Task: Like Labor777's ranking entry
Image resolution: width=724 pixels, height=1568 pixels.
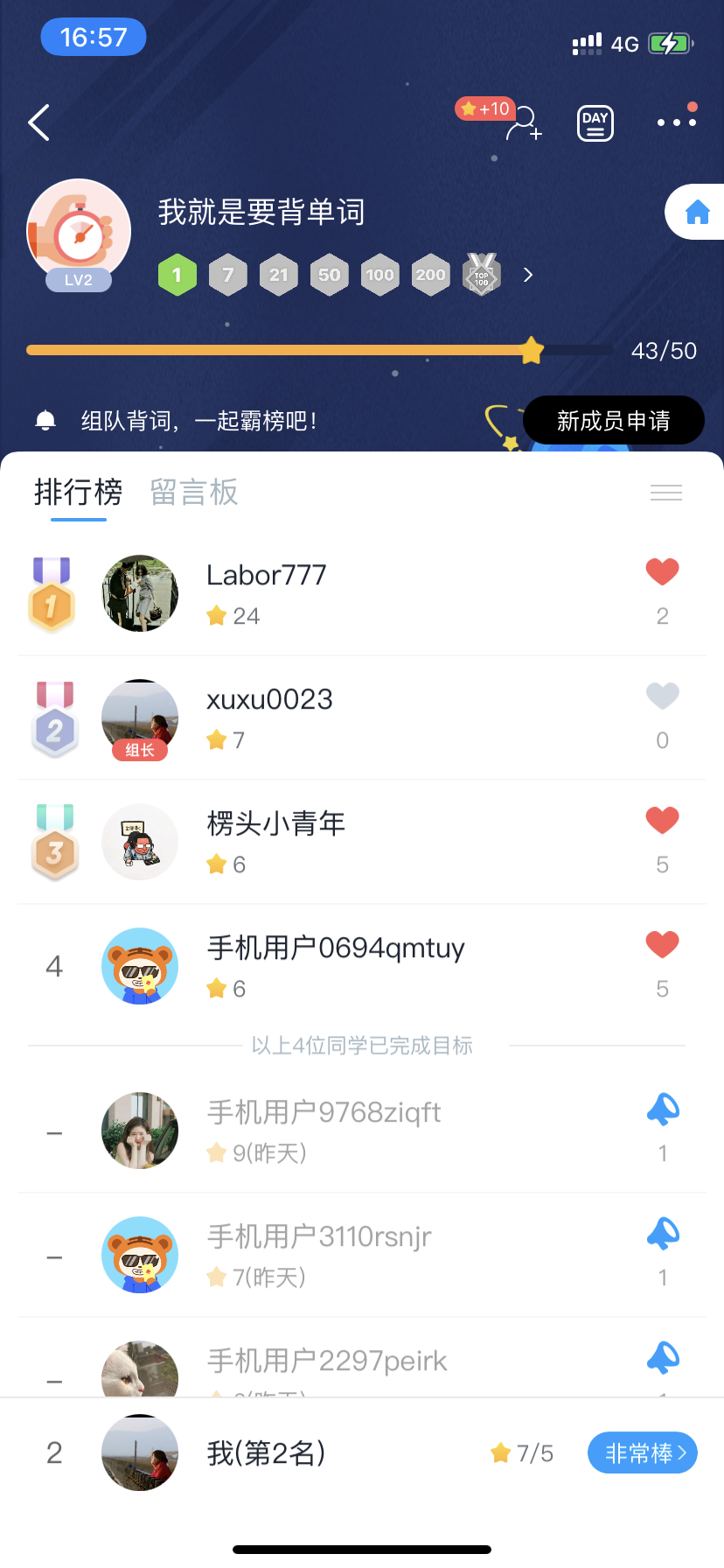Action: coord(662,572)
